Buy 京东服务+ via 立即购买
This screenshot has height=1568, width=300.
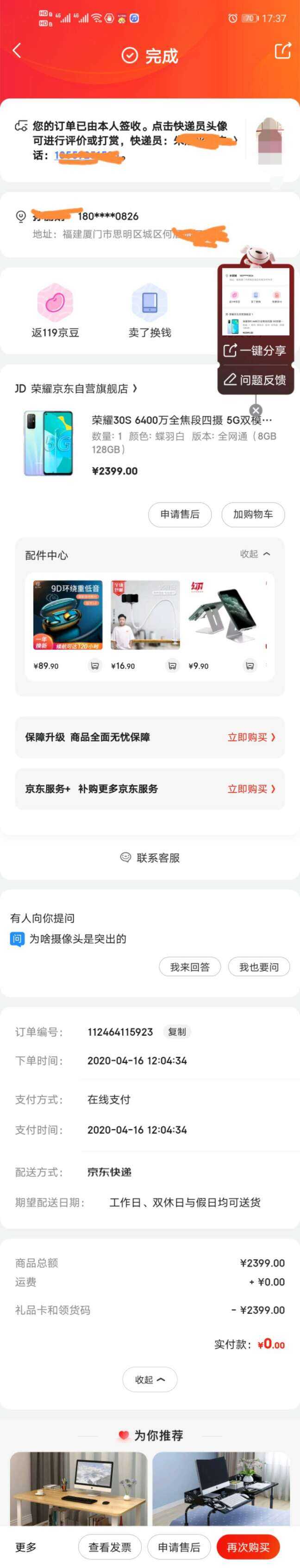point(251,789)
